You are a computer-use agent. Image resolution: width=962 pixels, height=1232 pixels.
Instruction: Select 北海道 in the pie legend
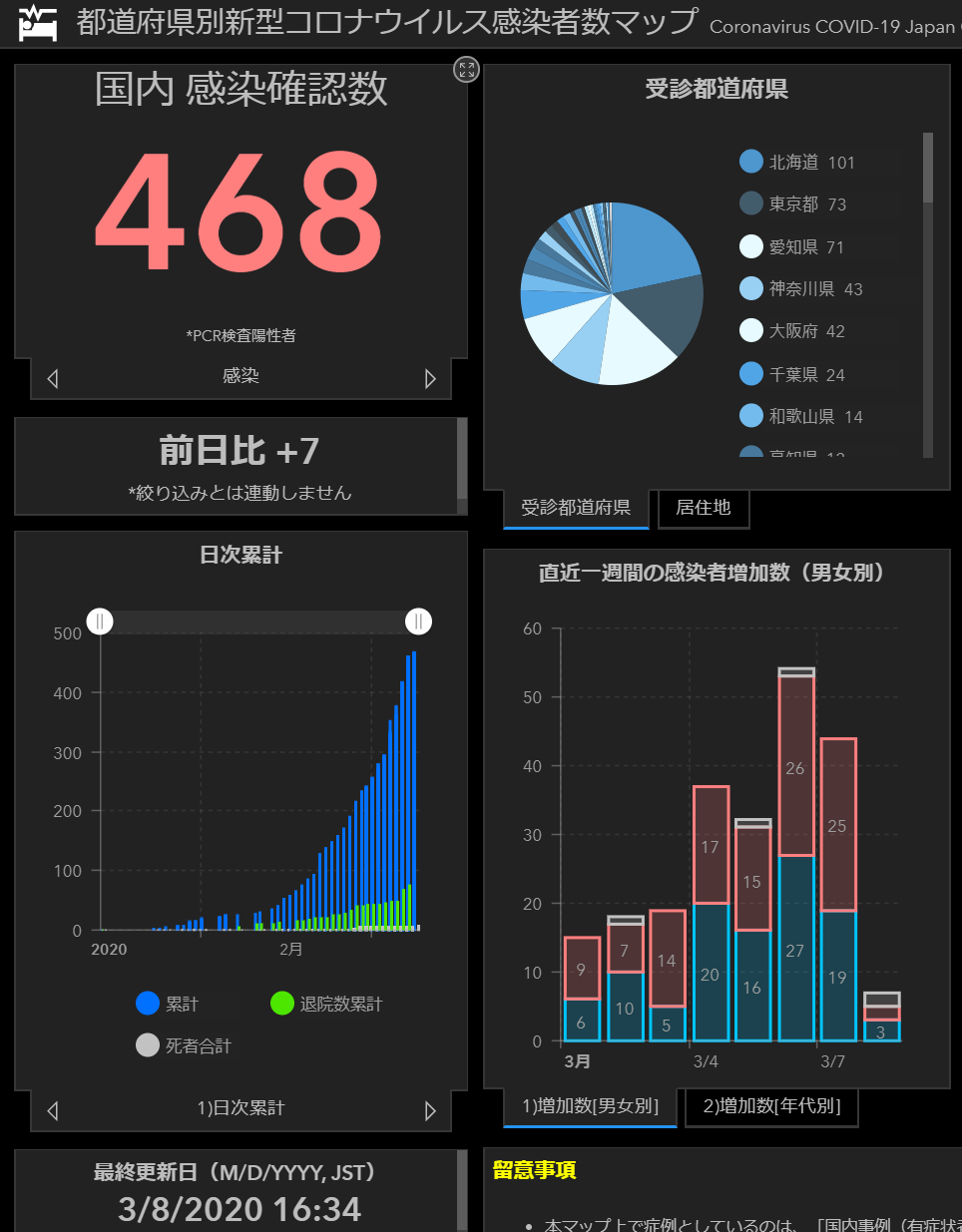(x=796, y=162)
